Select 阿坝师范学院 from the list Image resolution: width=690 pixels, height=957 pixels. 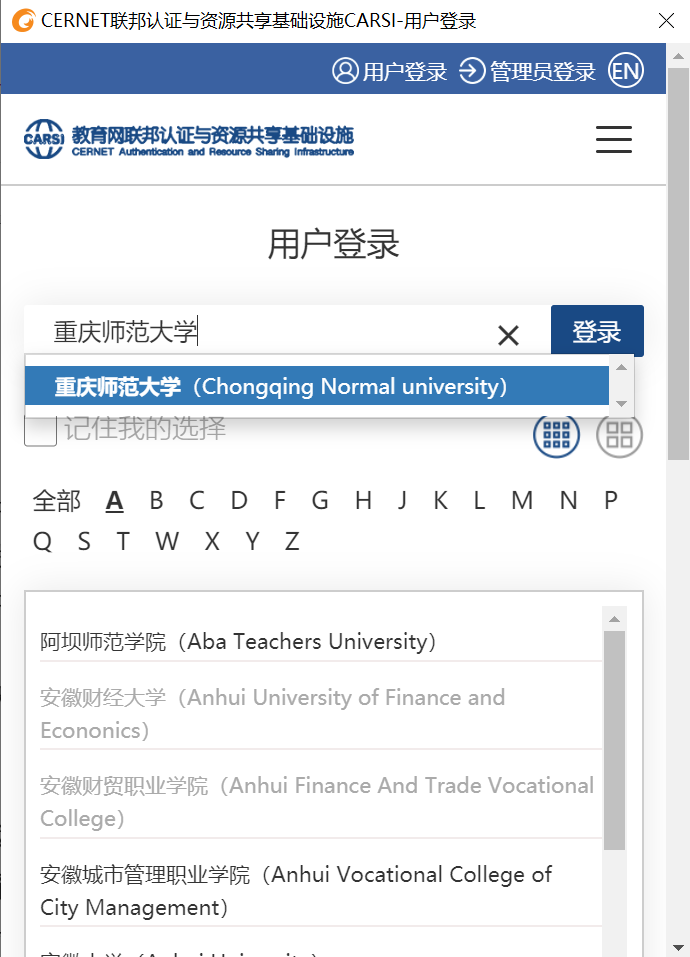click(238, 641)
